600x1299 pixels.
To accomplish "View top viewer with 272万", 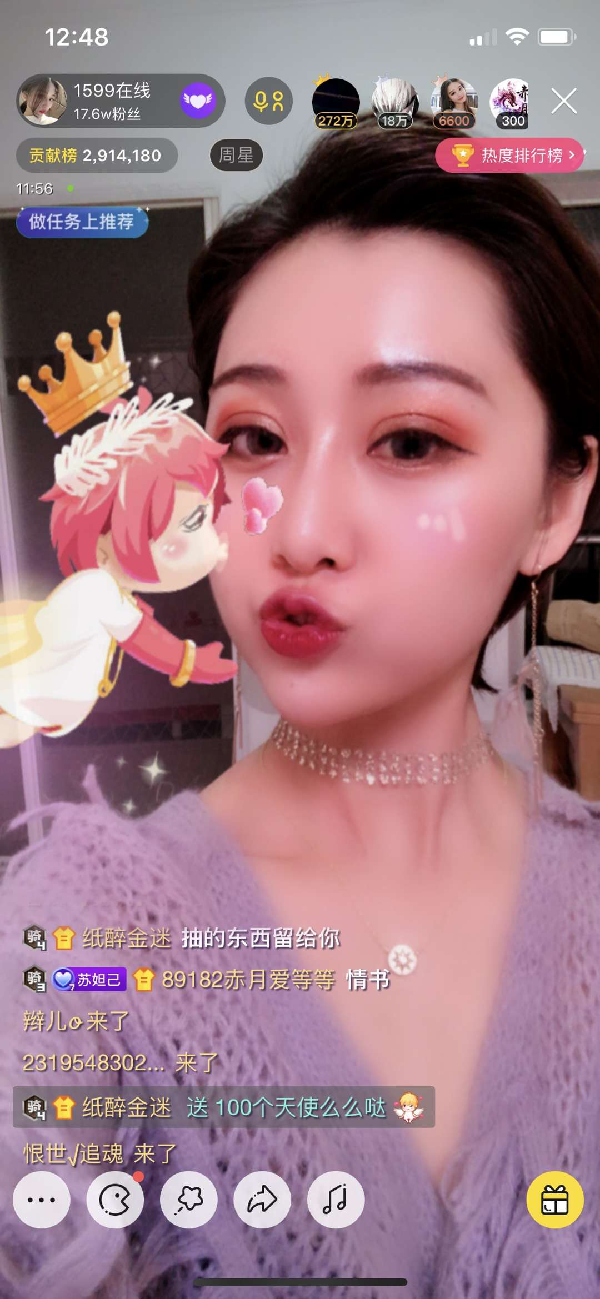I will (x=335, y=101).
